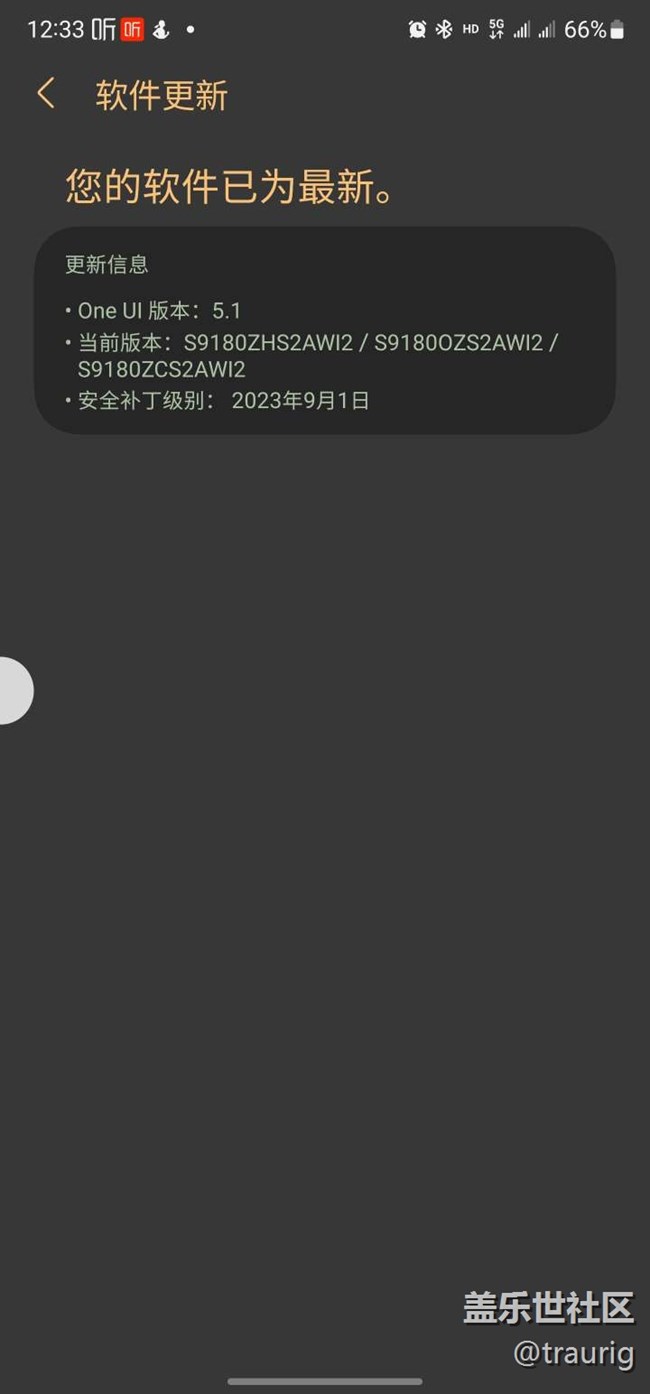Go back from the 软件更新 screen
650x1394 pixels.
pyautogui.click(x=46, y=94)
